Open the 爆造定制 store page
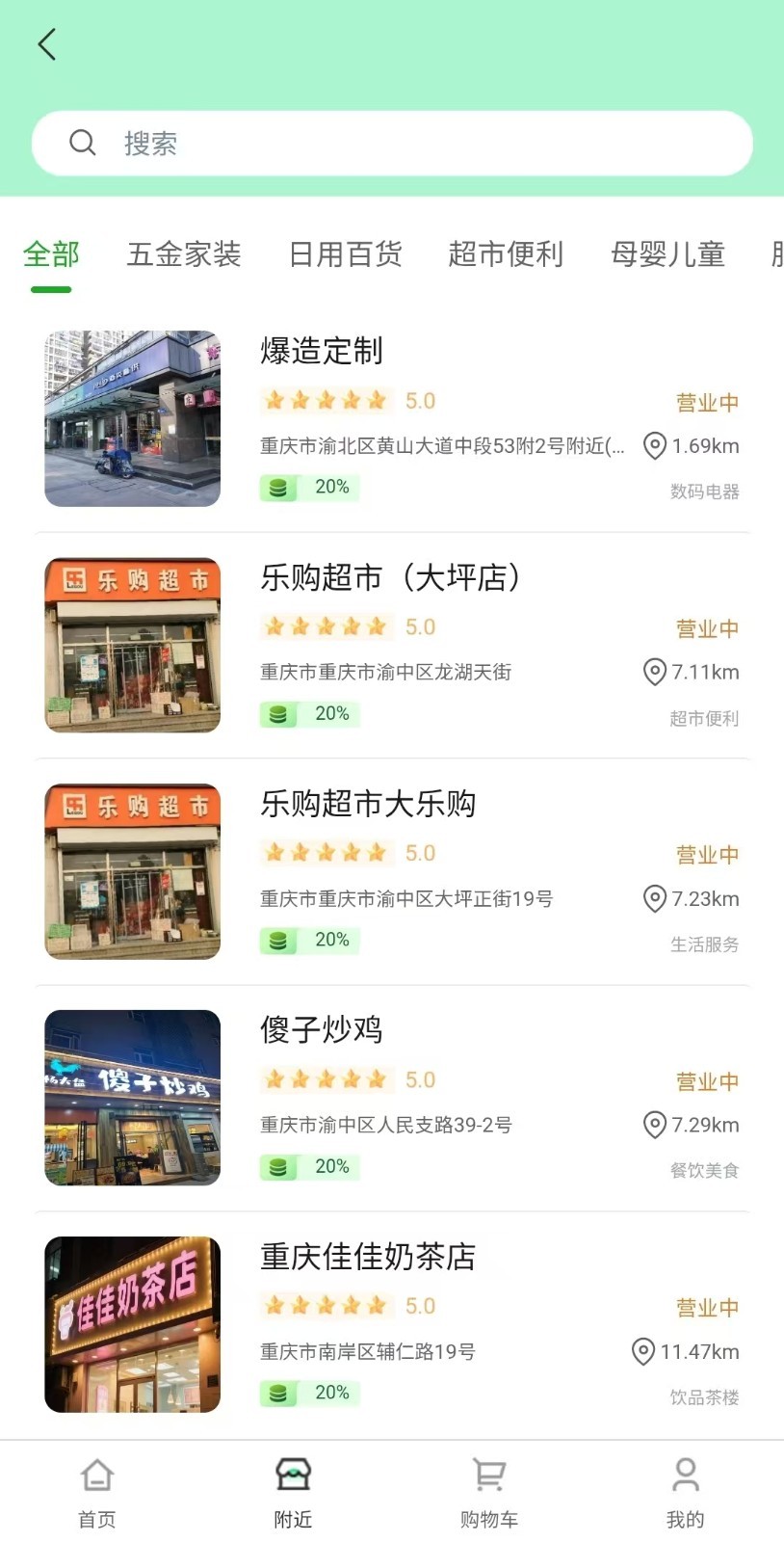 click(322, 353)
